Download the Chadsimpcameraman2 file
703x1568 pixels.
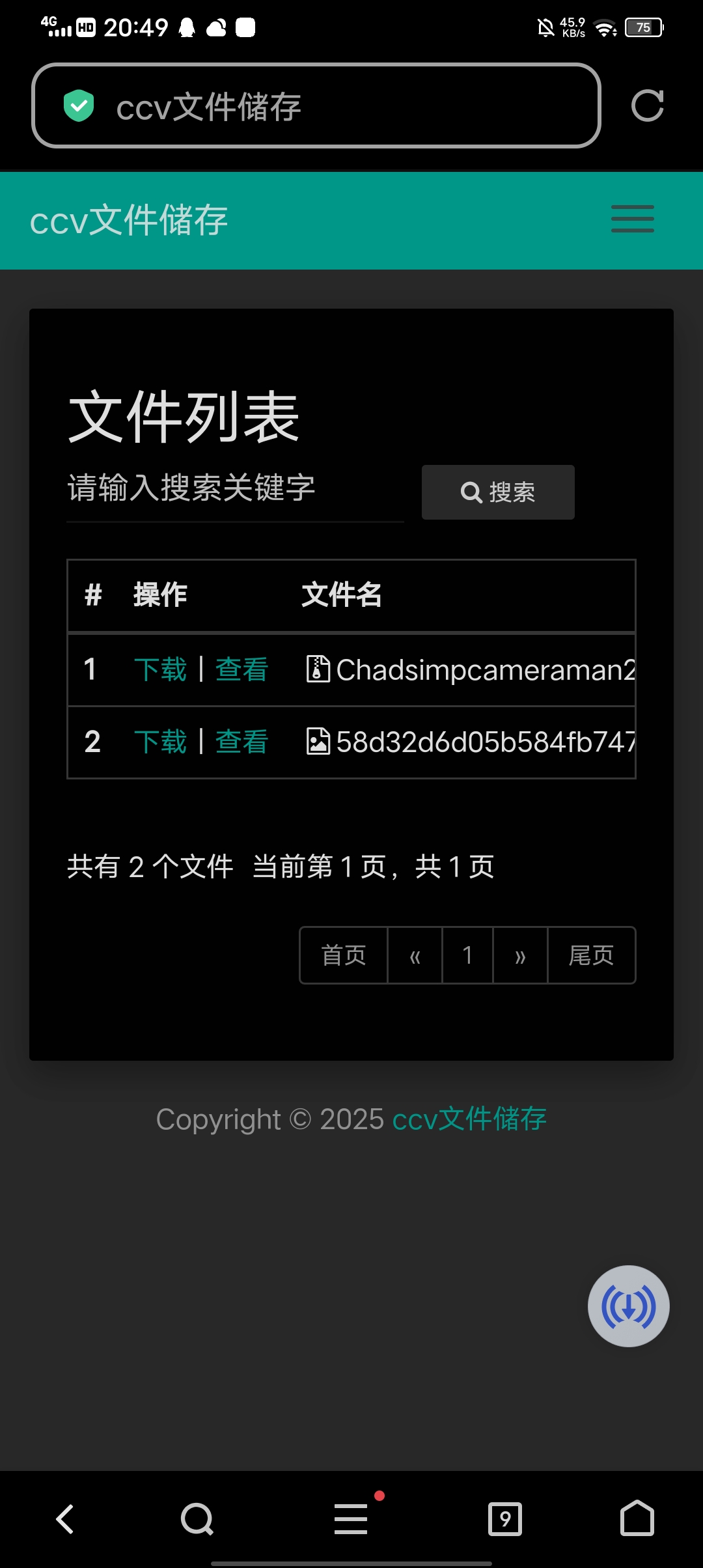click(160, 669)
